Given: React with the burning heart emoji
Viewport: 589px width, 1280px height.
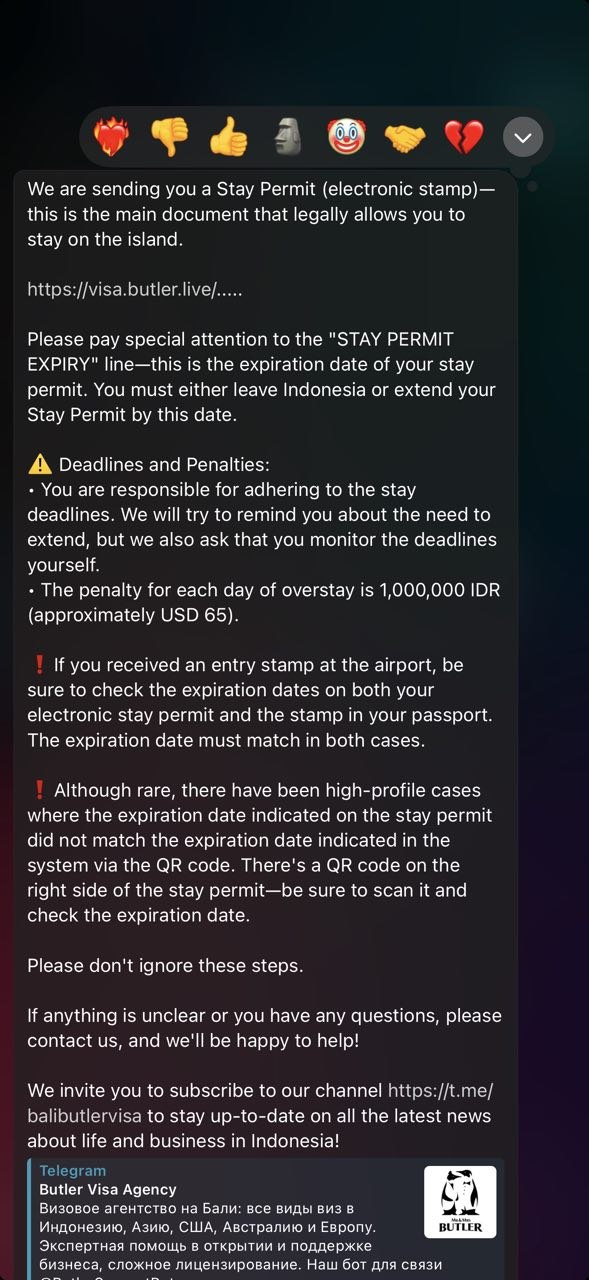Looking at the screenshot, I should click(111, 137).
